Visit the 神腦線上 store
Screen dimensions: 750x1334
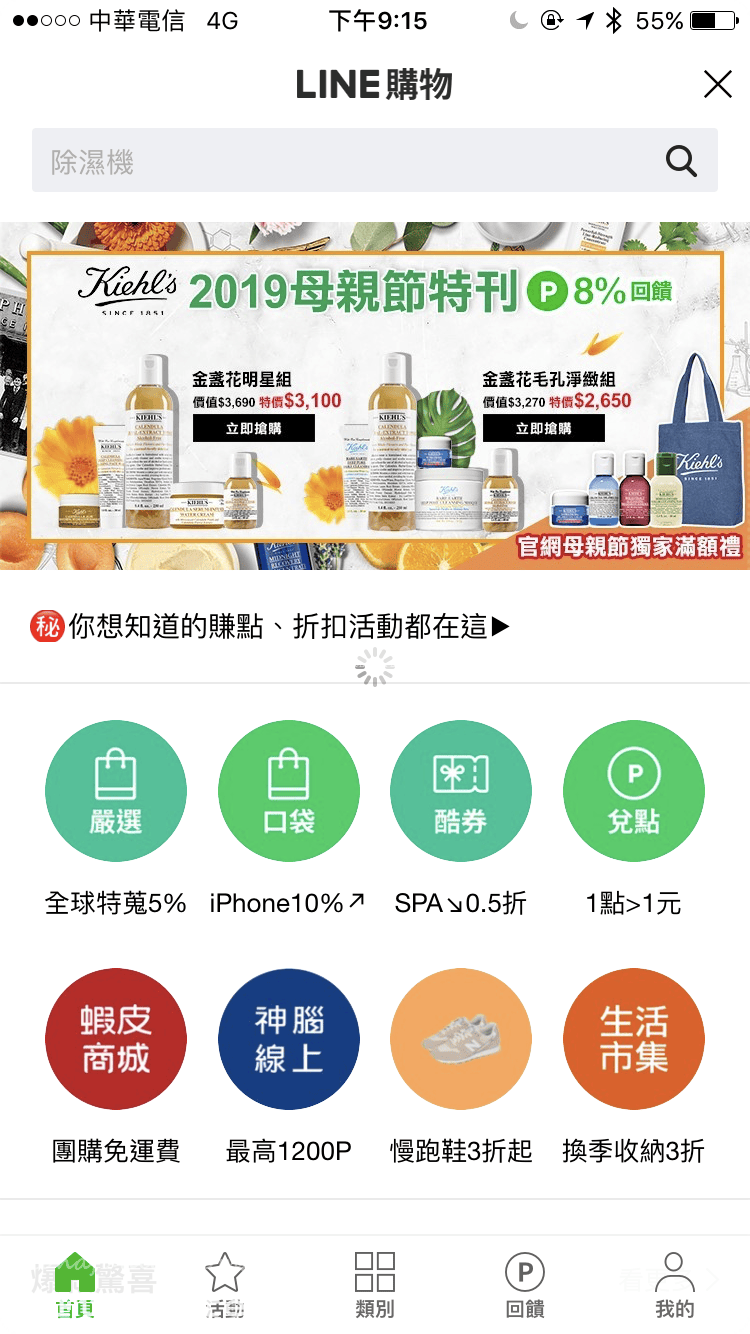[289, 1039]
